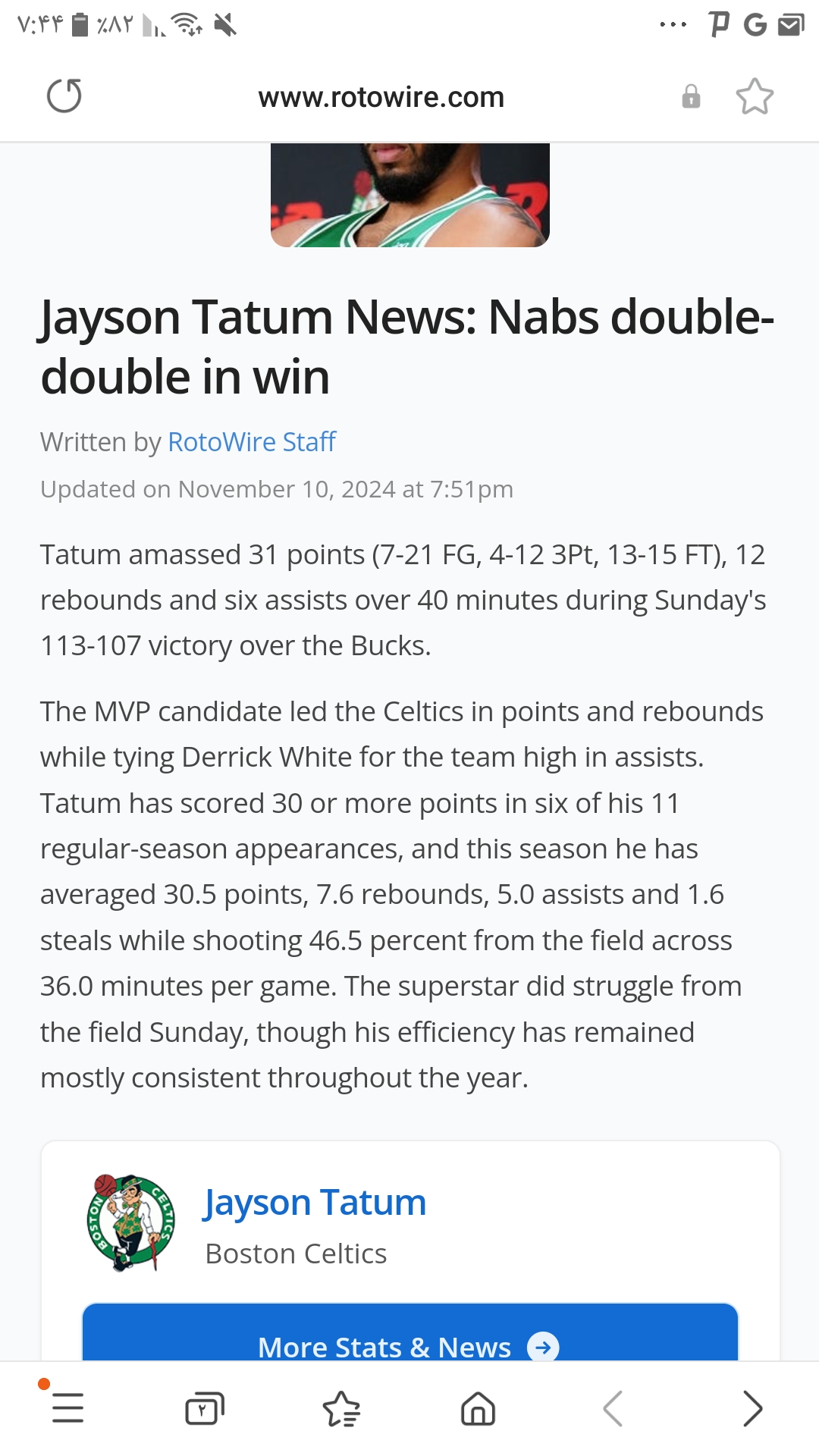Tap the More Stats & News button
This screenshot has width=819, height=1456.
click(x=409, y=1333)
